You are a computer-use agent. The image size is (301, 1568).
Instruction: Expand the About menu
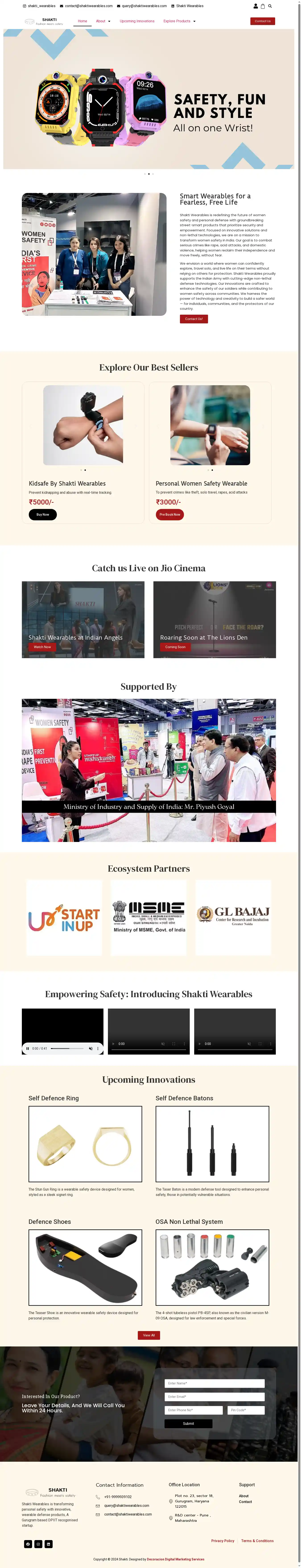coord(103,21)
